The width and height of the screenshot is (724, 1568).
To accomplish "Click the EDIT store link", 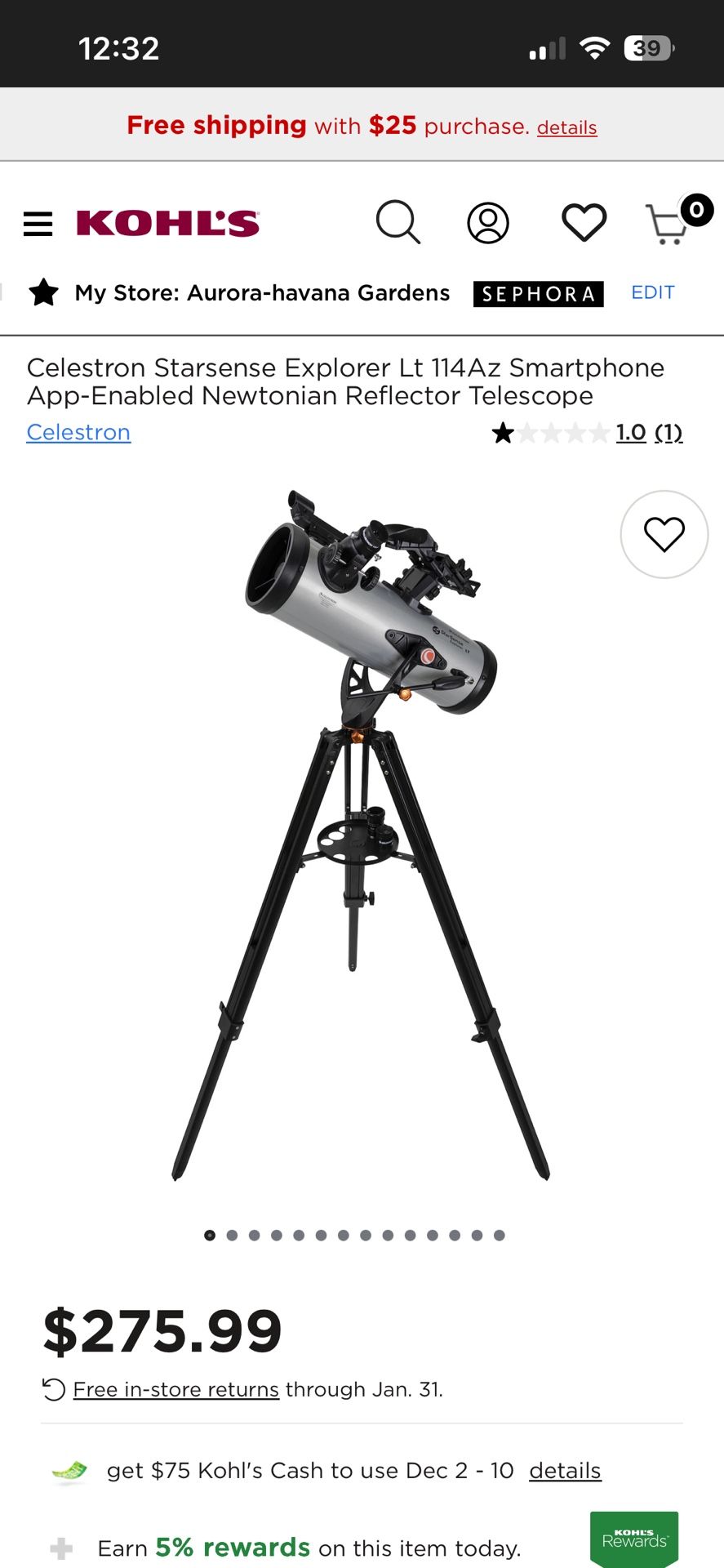I will pos(652,292).
